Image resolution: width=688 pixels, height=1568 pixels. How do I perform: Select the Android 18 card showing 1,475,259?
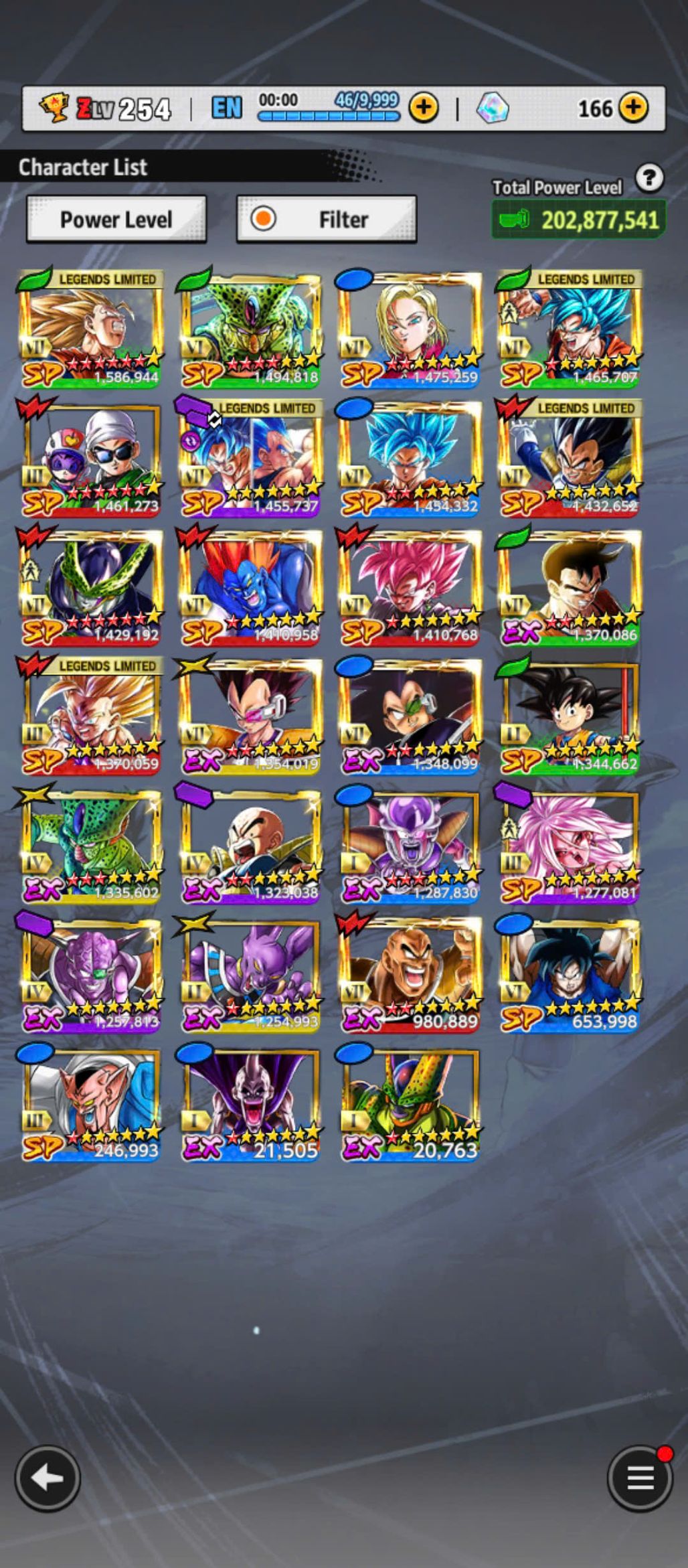(410, 329)
